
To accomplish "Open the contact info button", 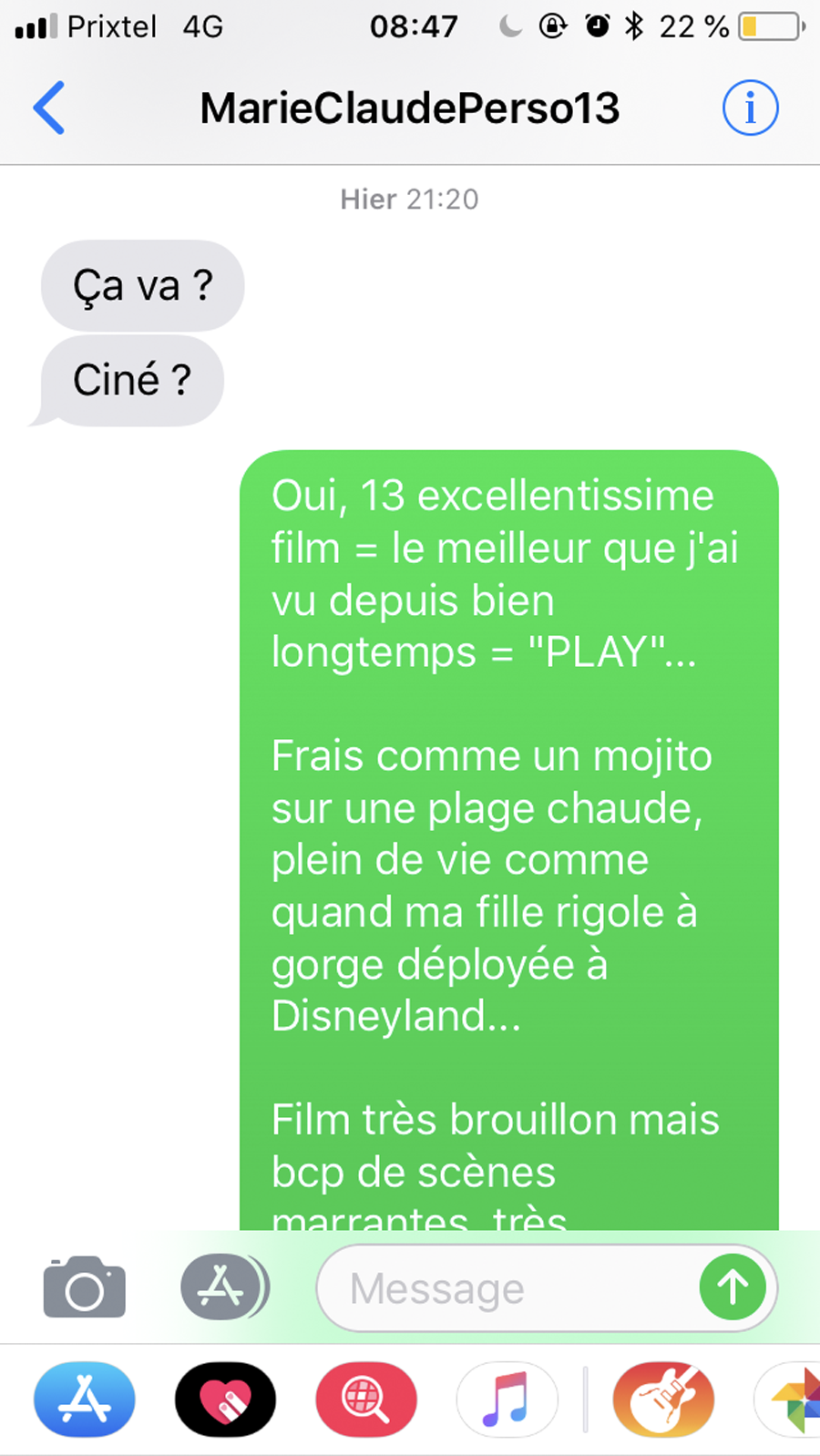I will (750, 108).
